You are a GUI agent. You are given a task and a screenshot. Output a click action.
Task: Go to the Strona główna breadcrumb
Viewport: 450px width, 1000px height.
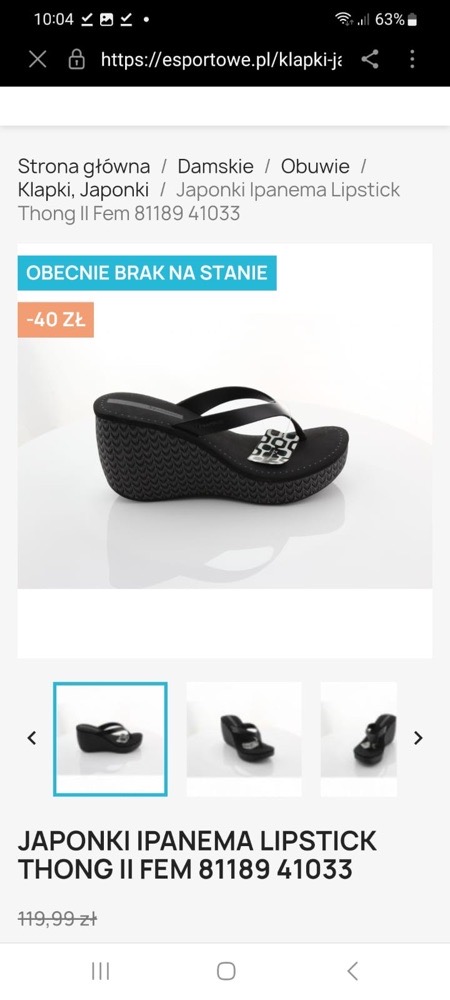83,166
